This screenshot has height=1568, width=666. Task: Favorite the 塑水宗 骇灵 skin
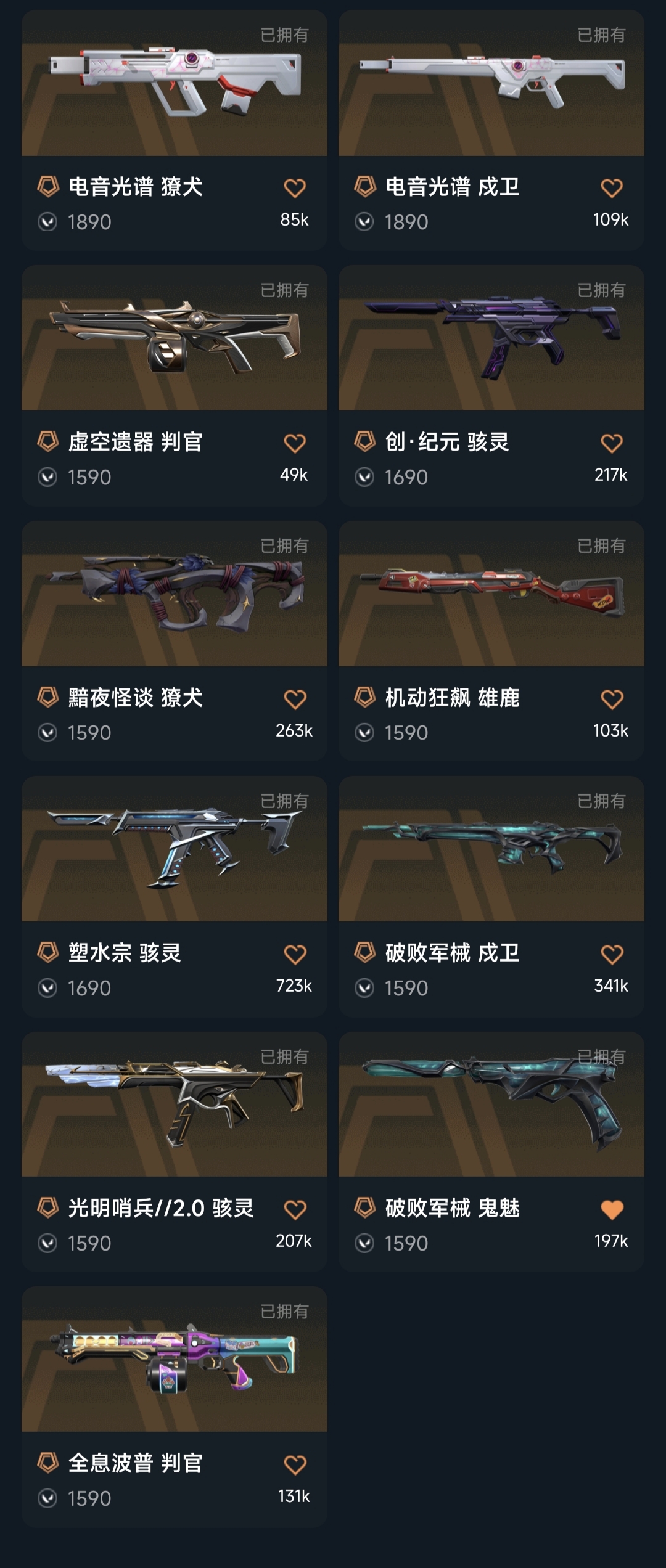pyautogui.click(x=295, y=954)
